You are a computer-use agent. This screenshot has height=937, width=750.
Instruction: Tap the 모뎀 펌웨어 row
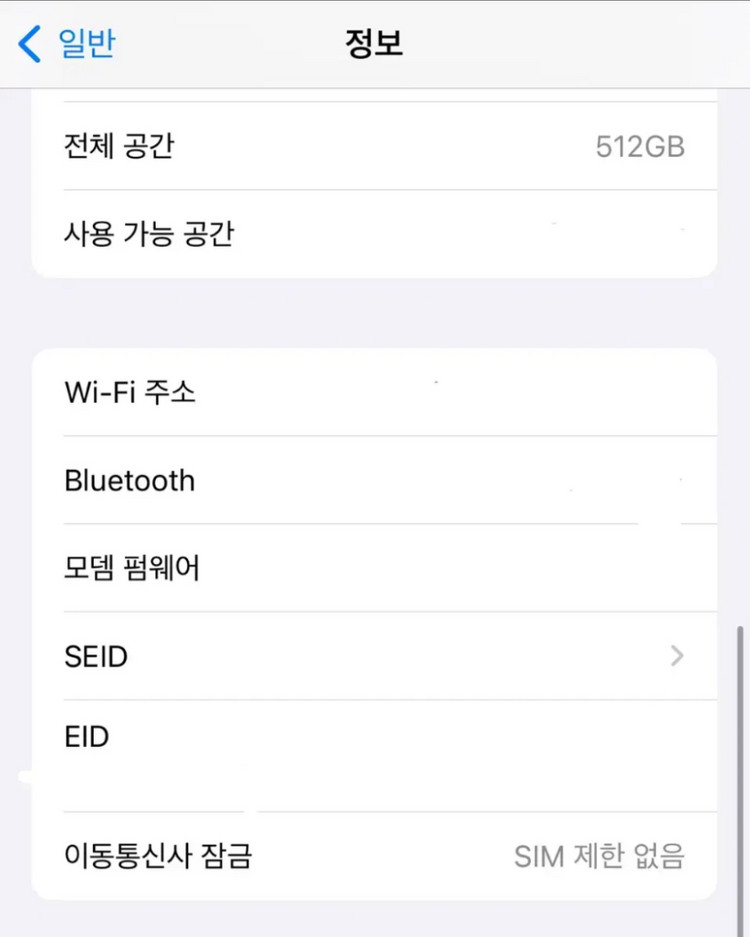375,567
